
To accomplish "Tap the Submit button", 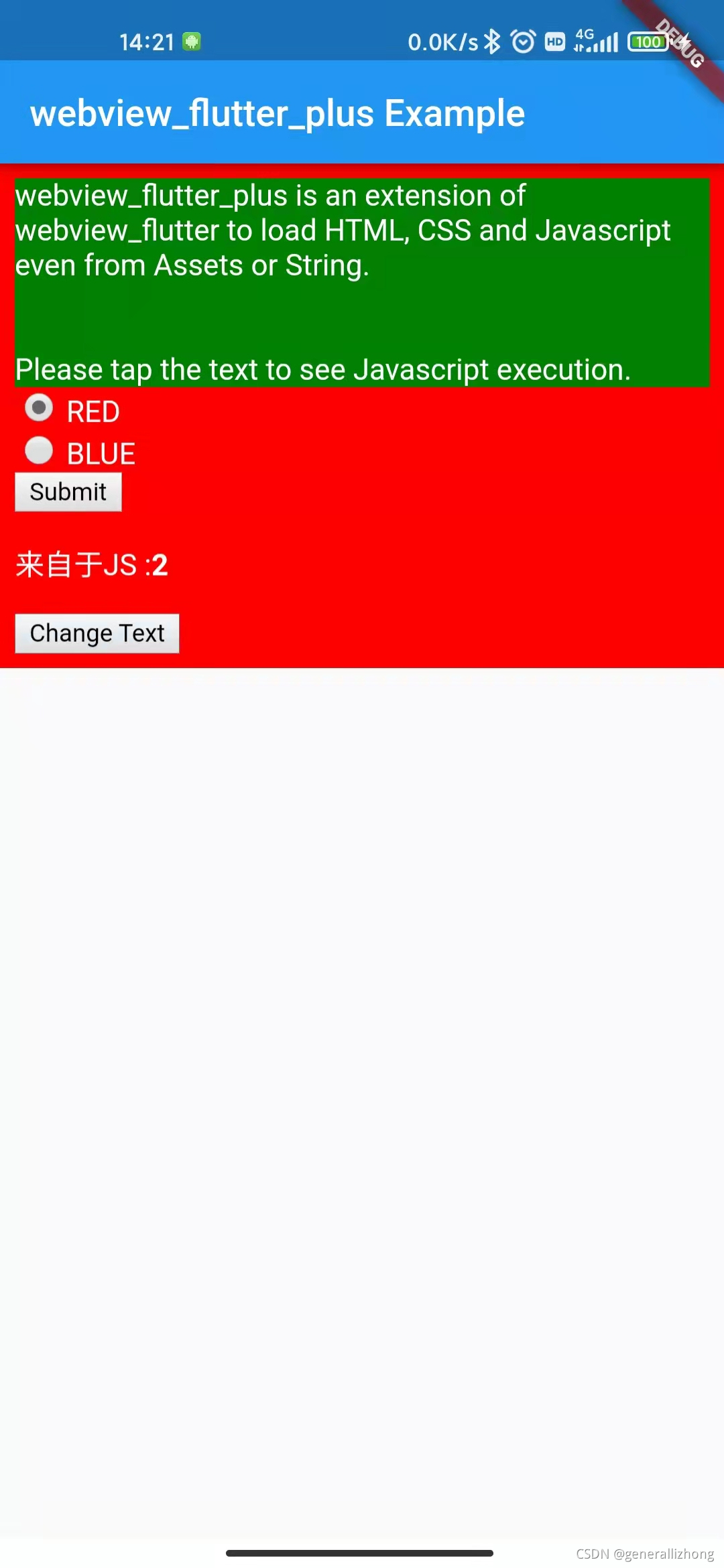I will pos(68,492).
